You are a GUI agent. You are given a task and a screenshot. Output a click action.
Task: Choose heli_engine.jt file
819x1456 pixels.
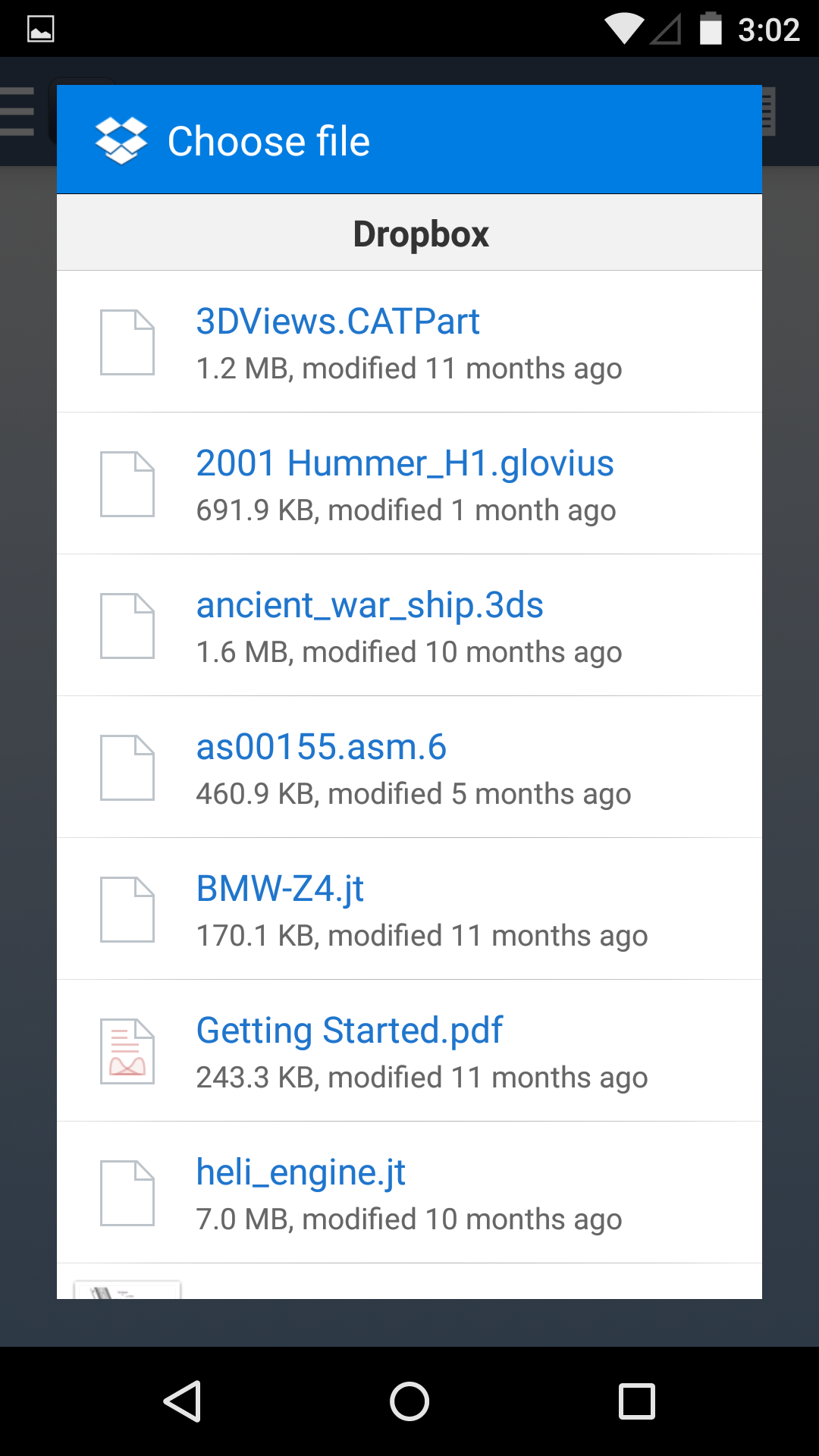[x=409, y=1193]
